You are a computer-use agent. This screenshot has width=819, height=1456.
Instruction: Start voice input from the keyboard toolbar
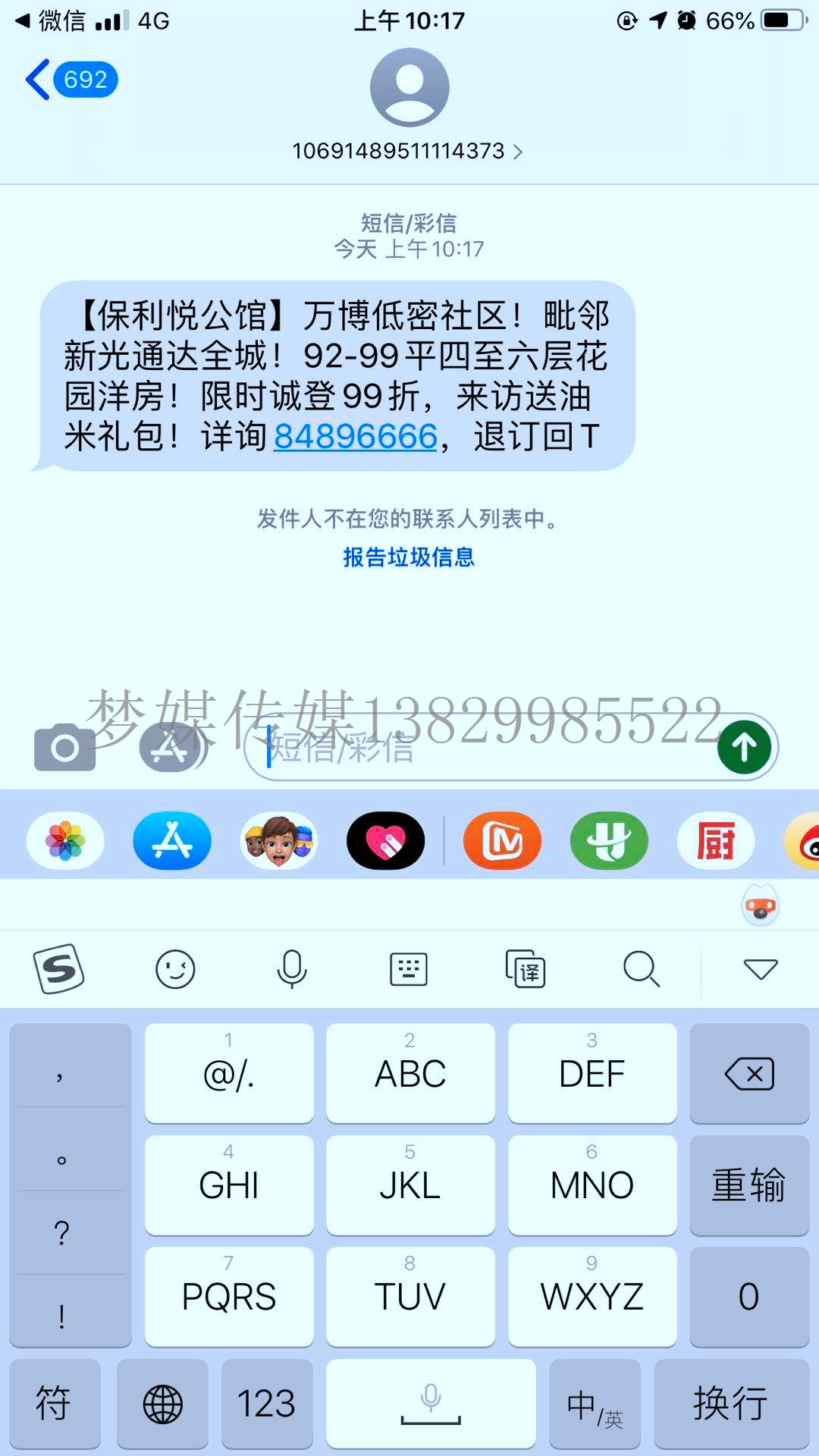click(292, 969)
